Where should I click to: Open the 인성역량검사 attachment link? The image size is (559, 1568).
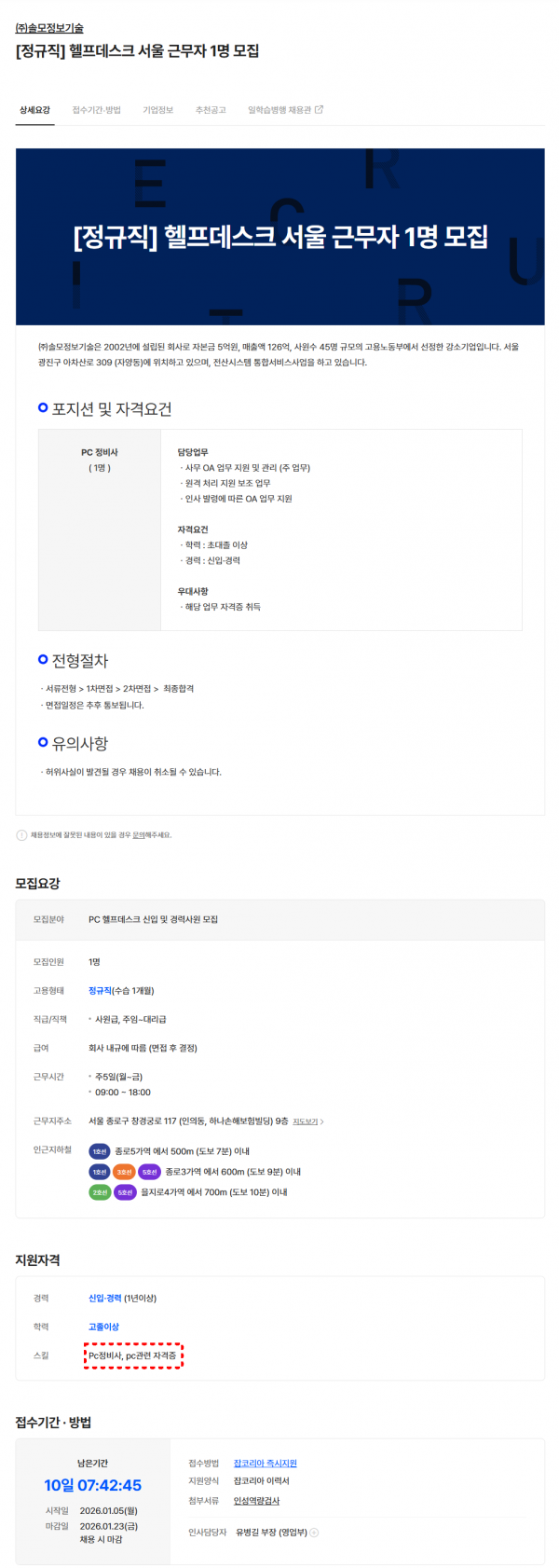pyautogui.click(x=256, y=1501)
